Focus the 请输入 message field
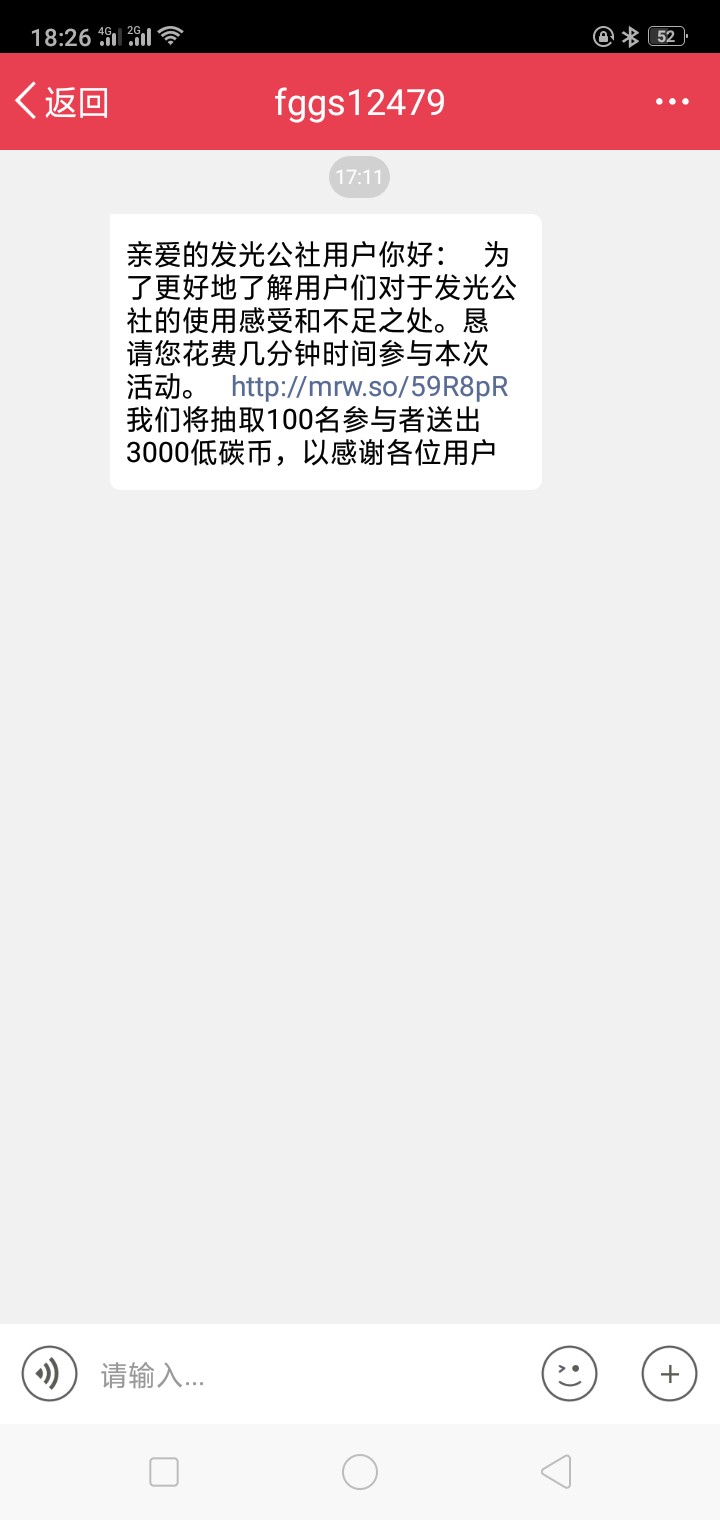This screenshot has height=1520, width=720. click(x=310, y=1376)
